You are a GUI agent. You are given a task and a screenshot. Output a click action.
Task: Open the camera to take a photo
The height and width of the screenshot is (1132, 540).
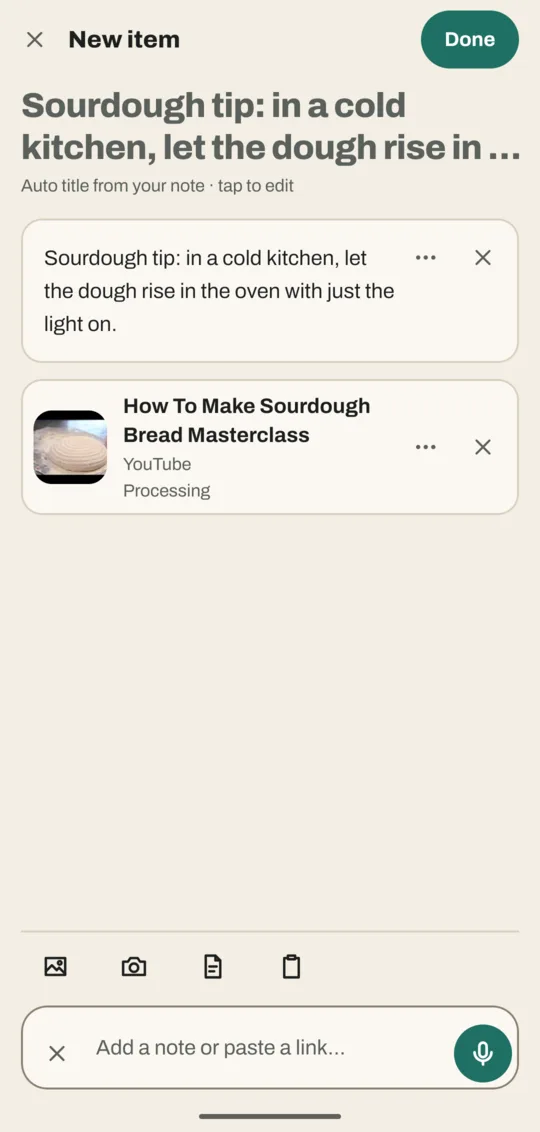[x=134, y=967]
